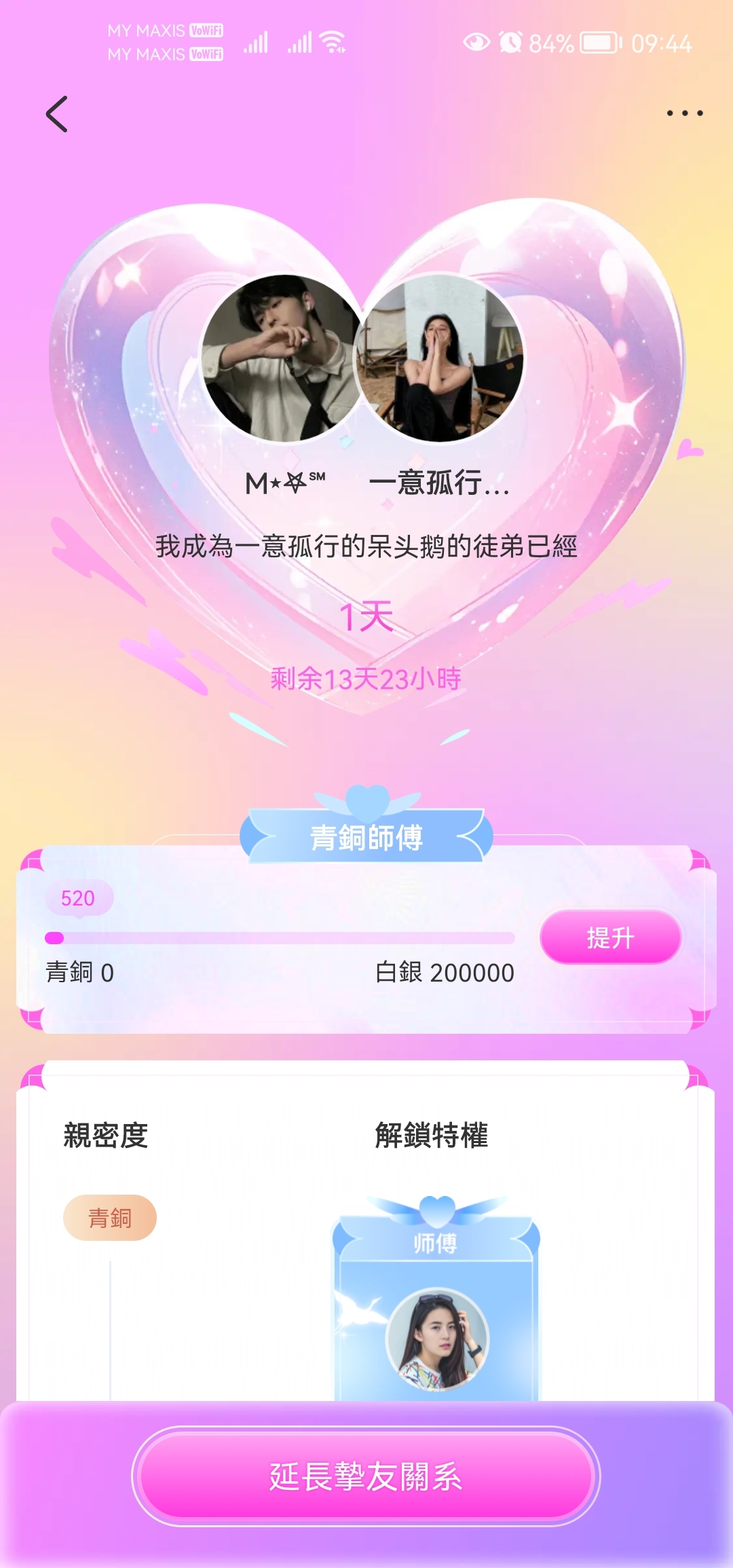Screen dimensions: 733x1568
Task: Open the three-dot overflow menu
Action: (684, 113)
